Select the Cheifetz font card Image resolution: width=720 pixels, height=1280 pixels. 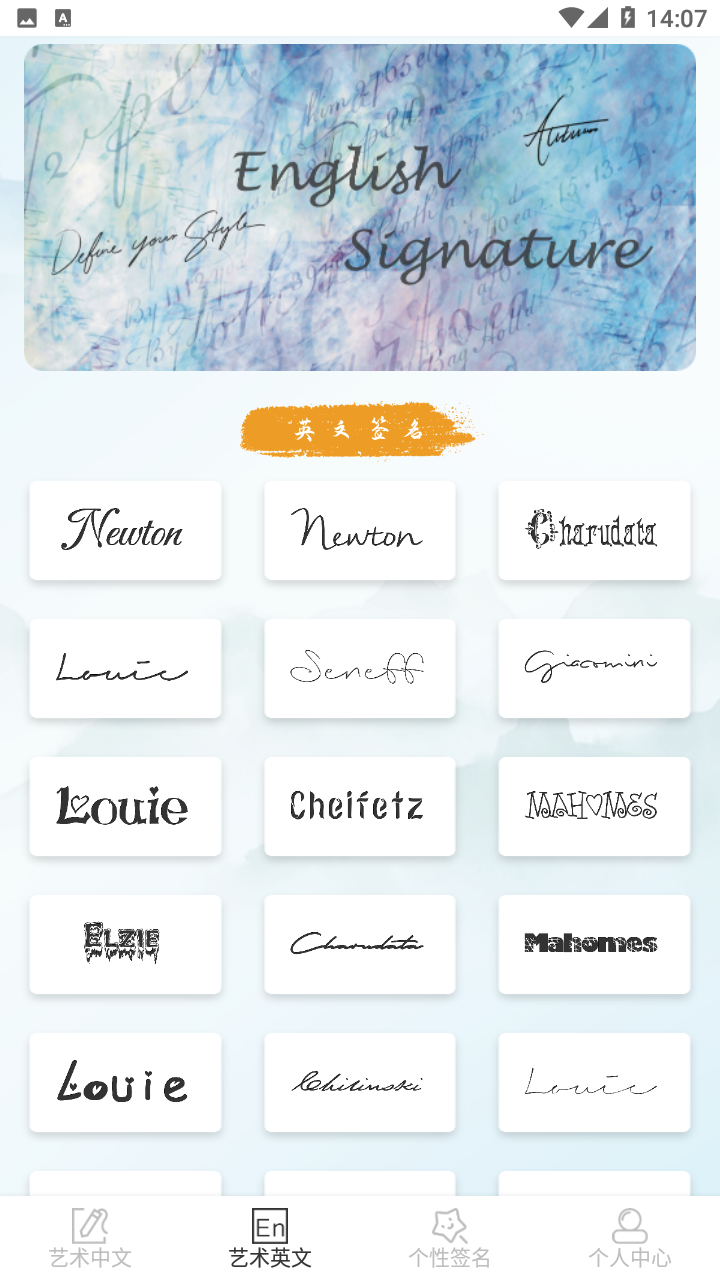tap(360, 806)
